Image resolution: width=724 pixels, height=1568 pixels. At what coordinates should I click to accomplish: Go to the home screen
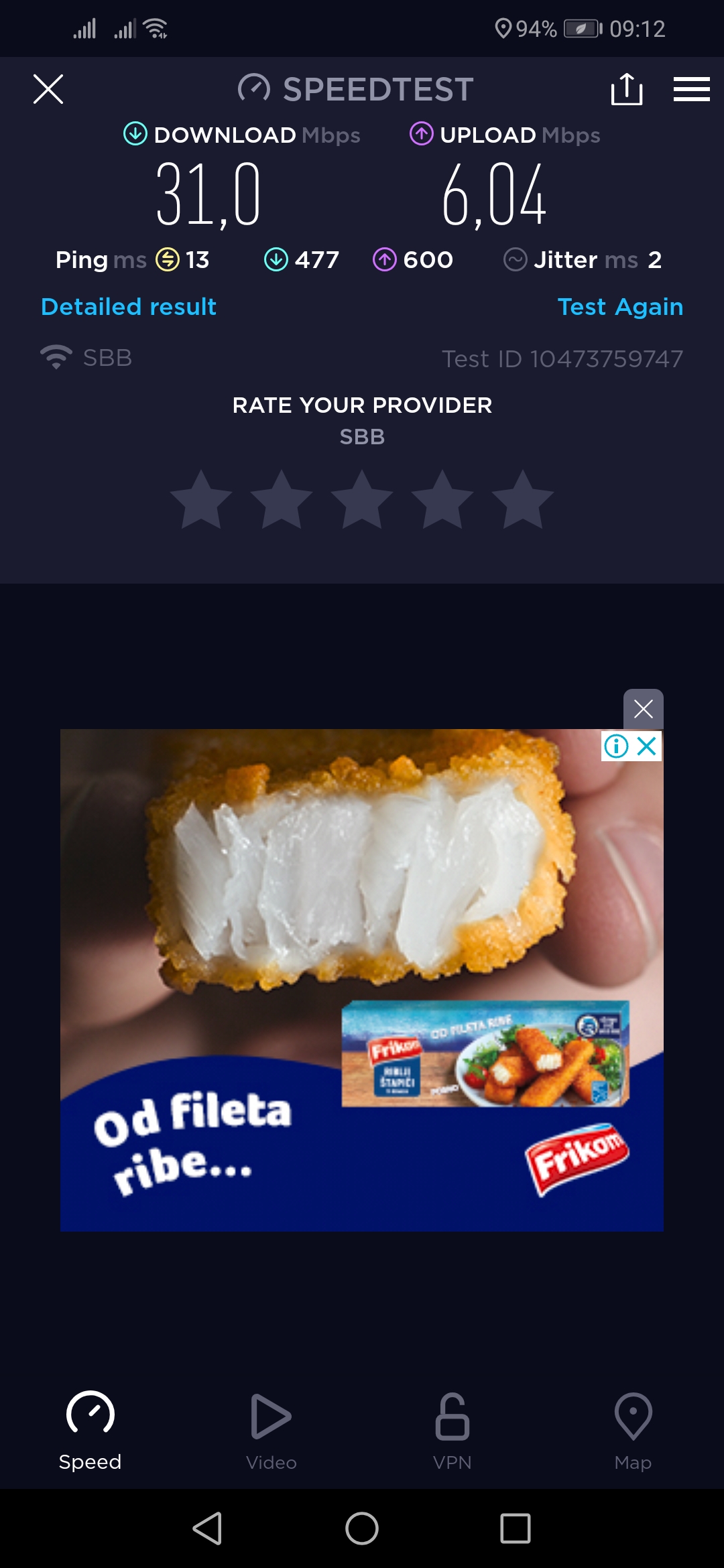[x=362, y=1528]
